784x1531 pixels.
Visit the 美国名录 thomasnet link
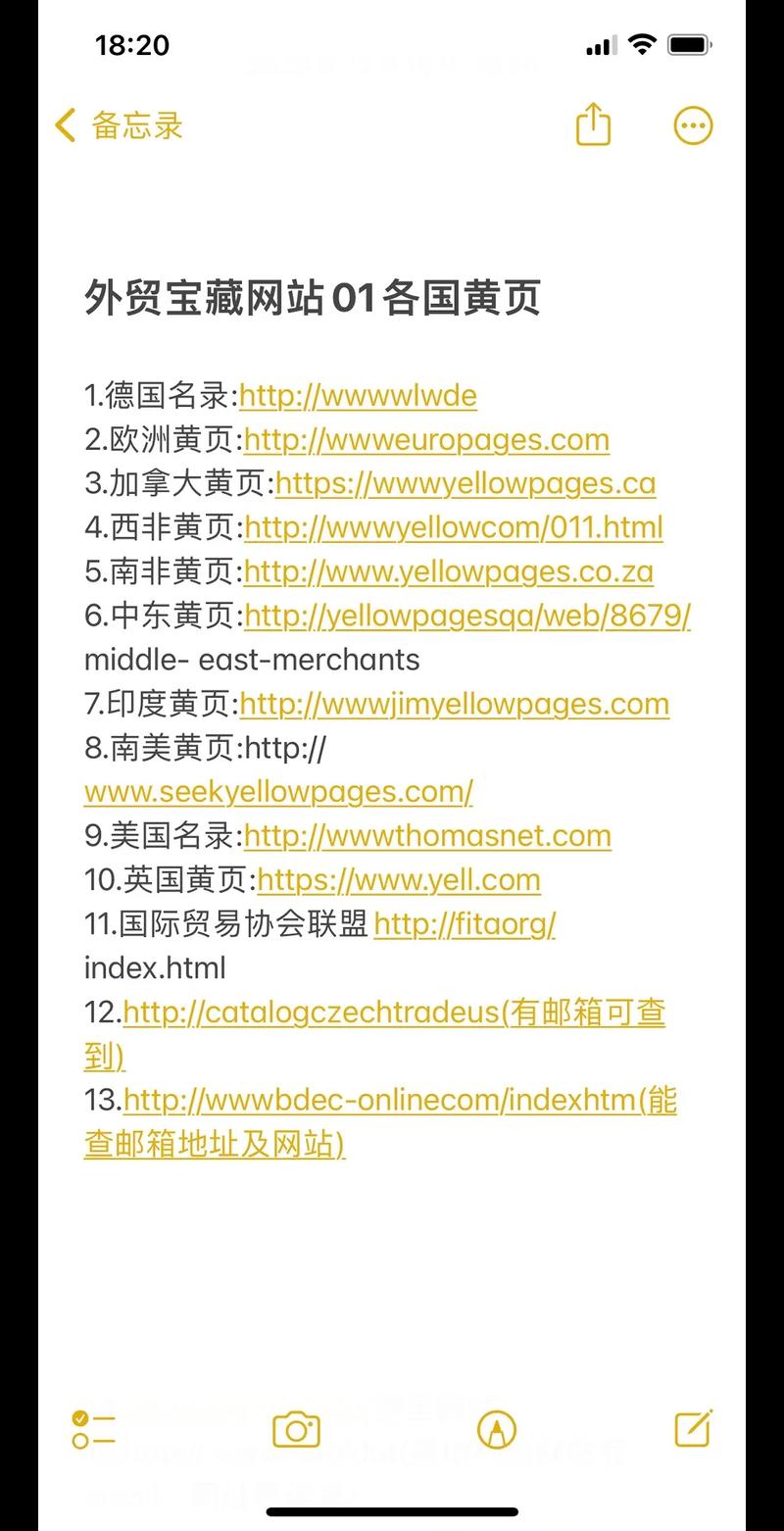click(x=429, y=836)
